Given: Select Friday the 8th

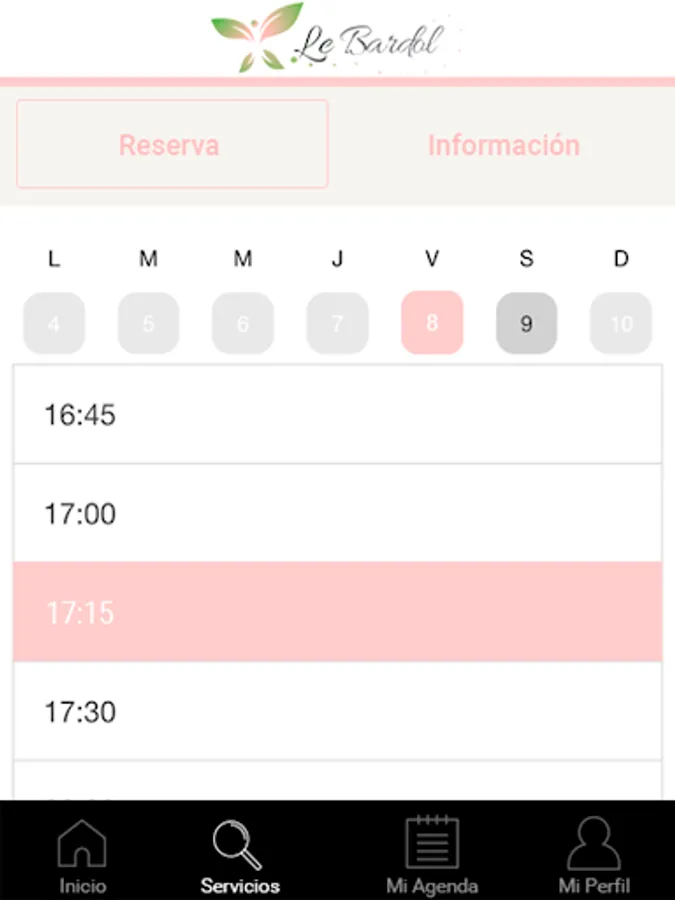Looking at the screenshot, I should [x=432, y=323].
